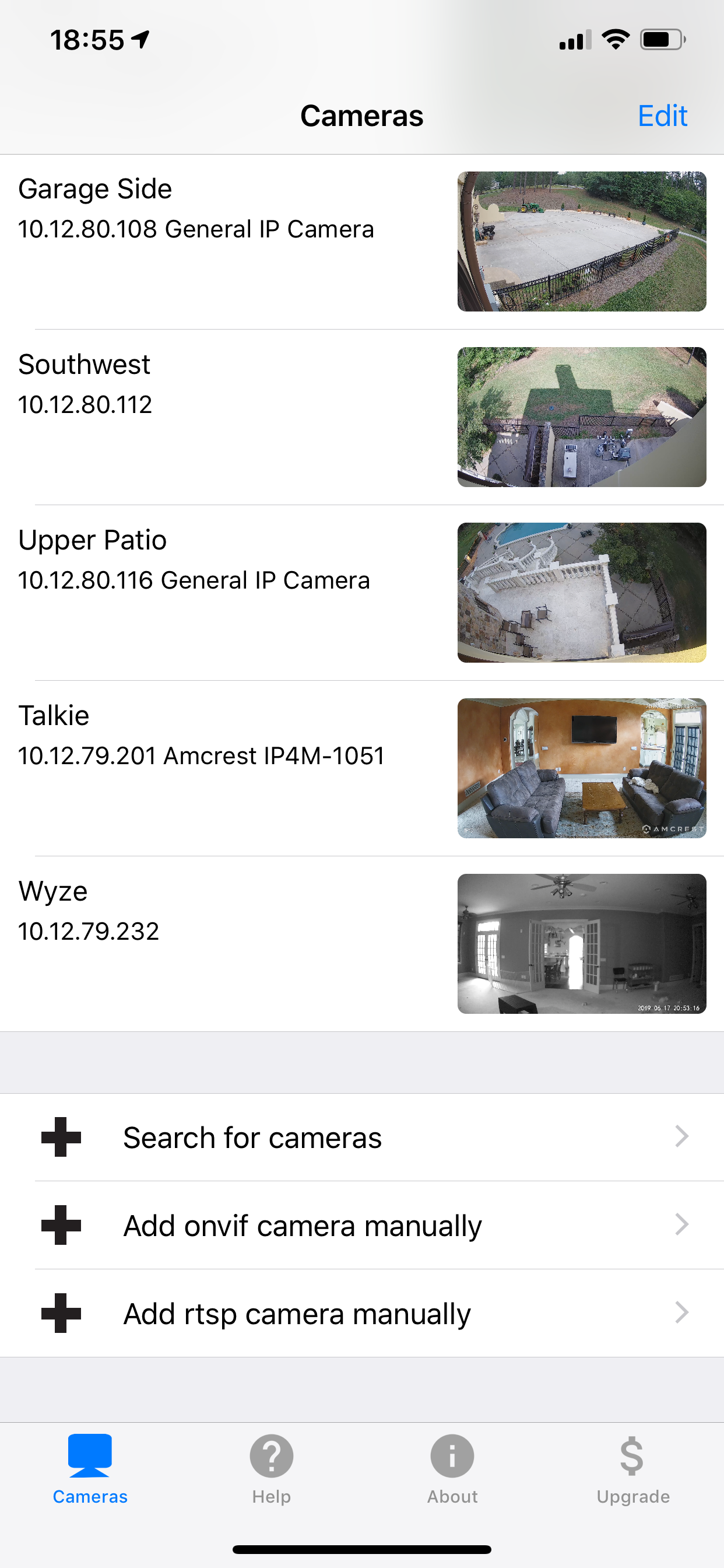The height and width of the screenshot is (1568, 724).
Task: Select the Cameras view in the bottom bar
Action: coord(90,1473)
